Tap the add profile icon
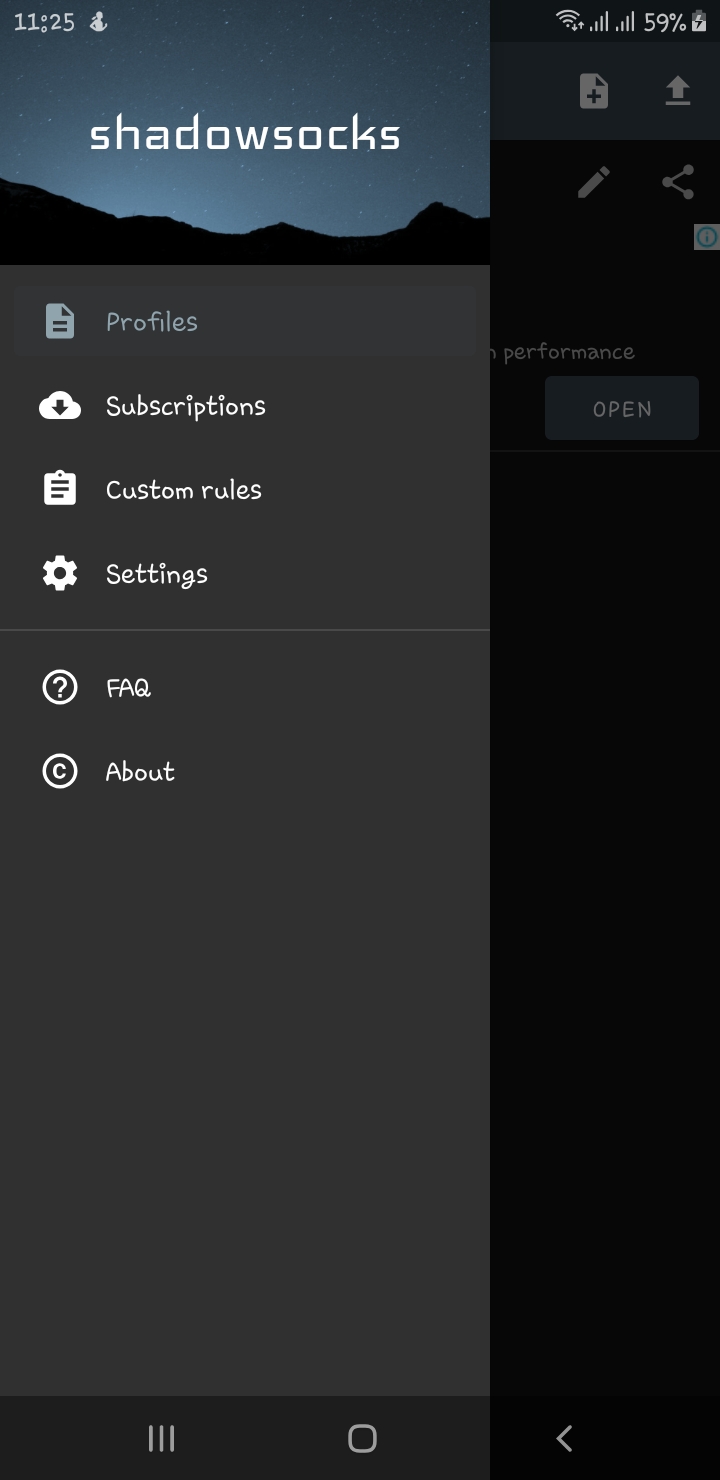This screenshot has width=720, height=1480. click(x=594, y=92)
